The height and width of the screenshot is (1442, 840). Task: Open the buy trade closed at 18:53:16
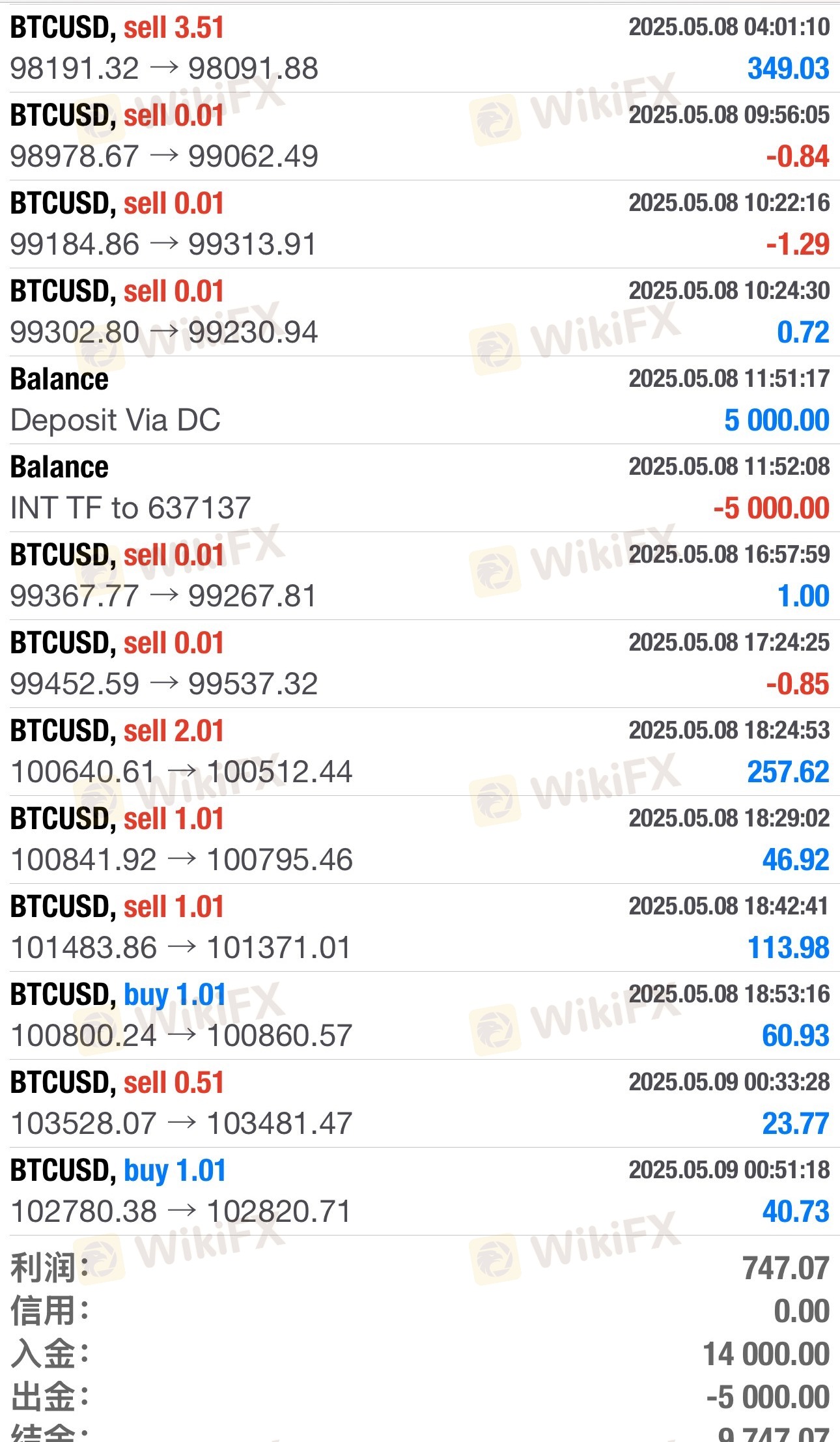(420, 1015)
